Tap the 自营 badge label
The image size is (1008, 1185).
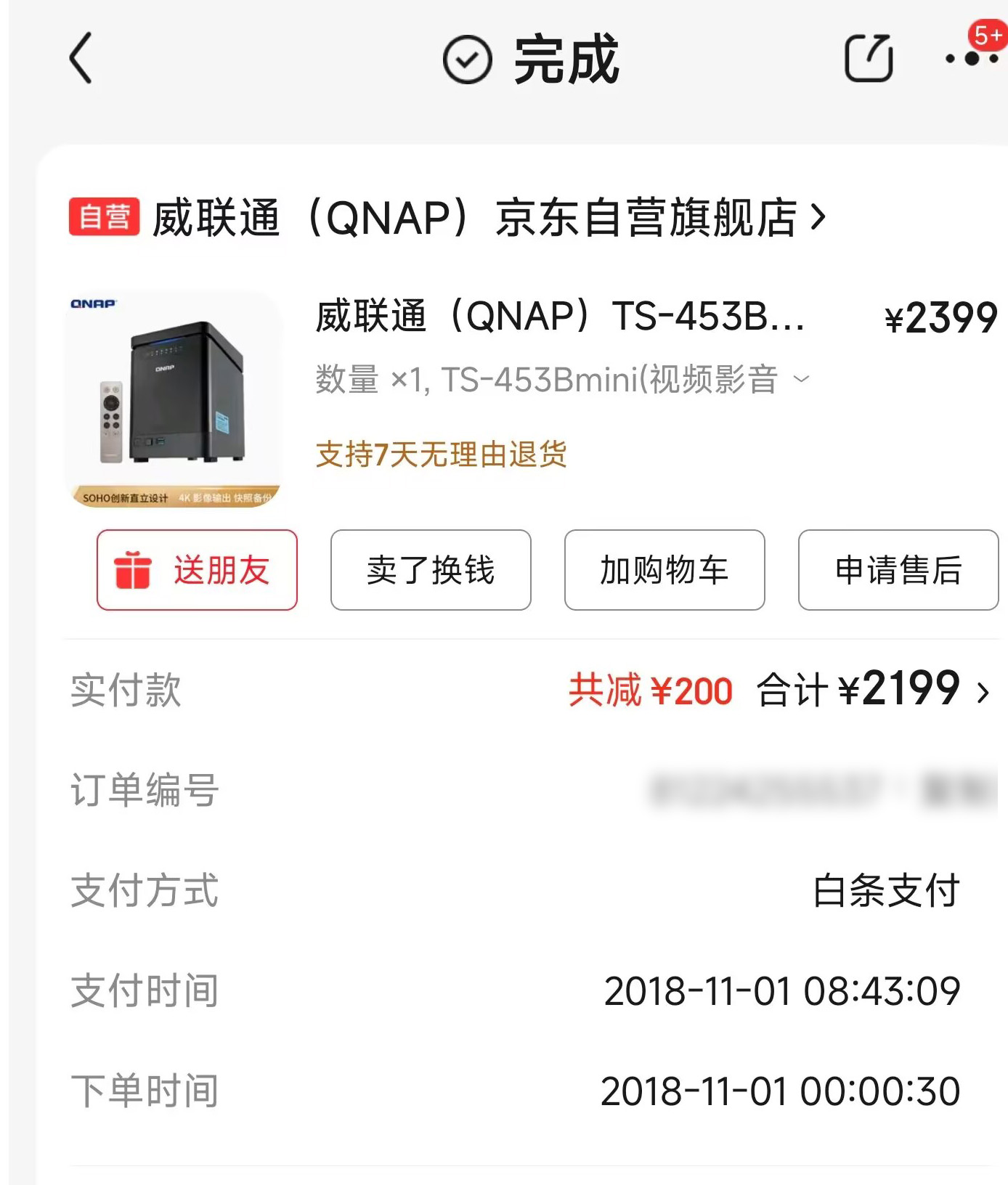102,216
